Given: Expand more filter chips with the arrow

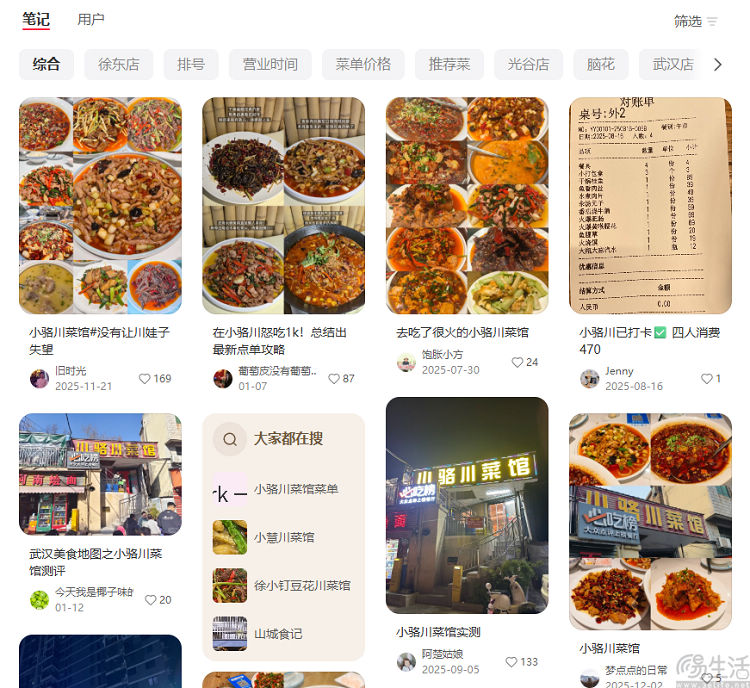Looking at the screenshot, I should coord(717,64).
